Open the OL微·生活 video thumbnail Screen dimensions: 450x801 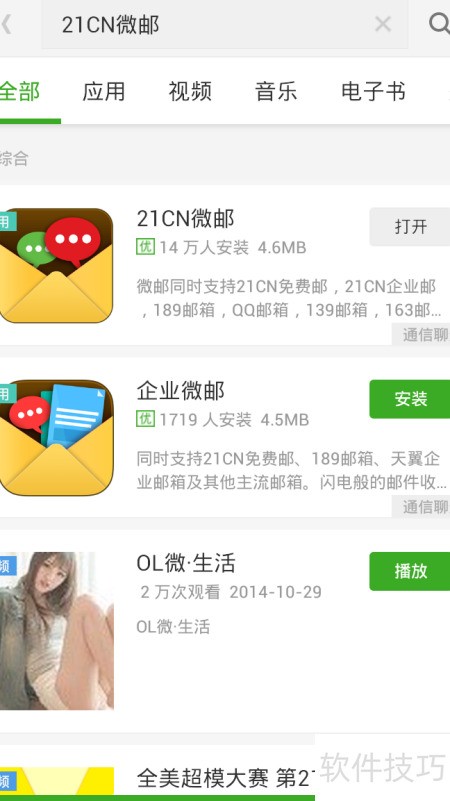[57, 630]
